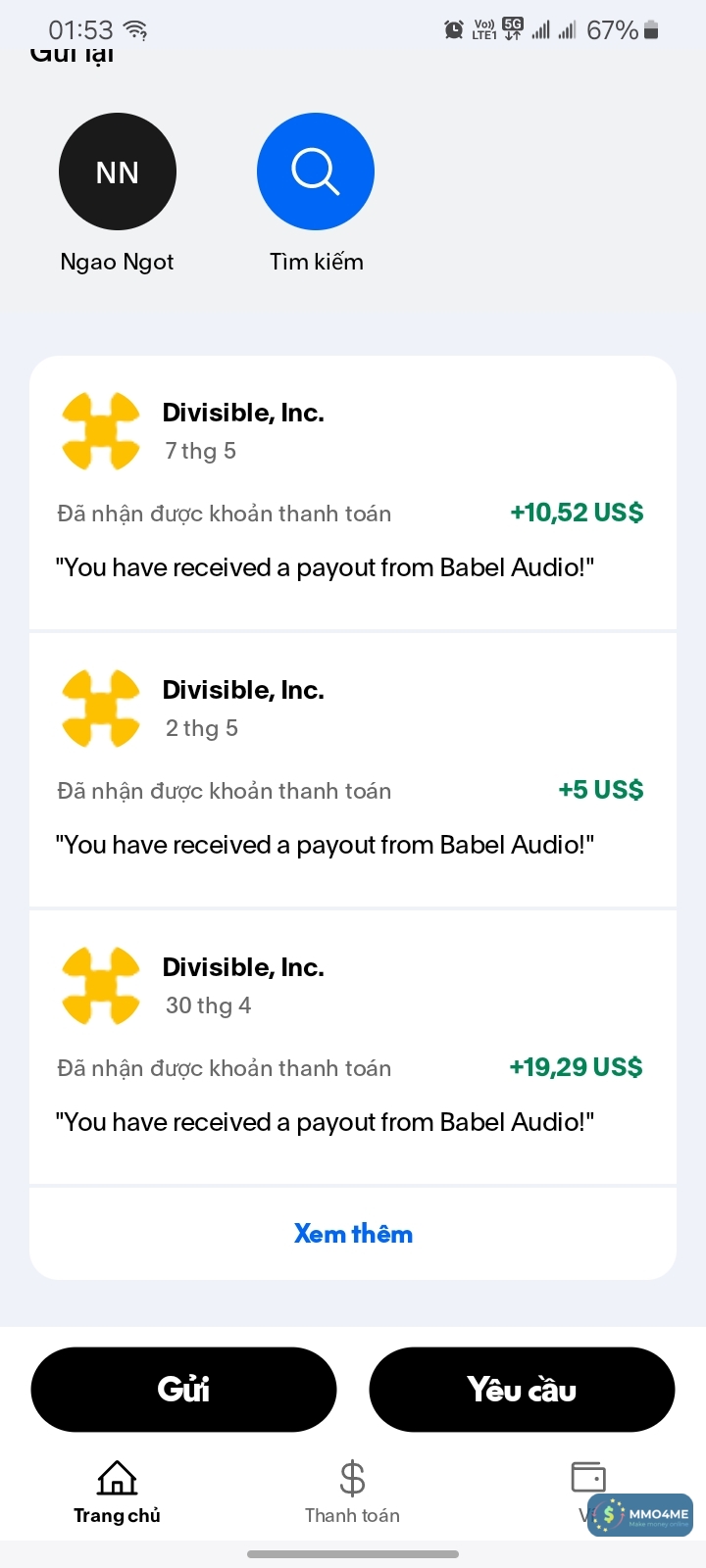Screen dimensions: 706x1568
Task: Open the Tìm kiếm search button
Action: (x=316, y=172)
